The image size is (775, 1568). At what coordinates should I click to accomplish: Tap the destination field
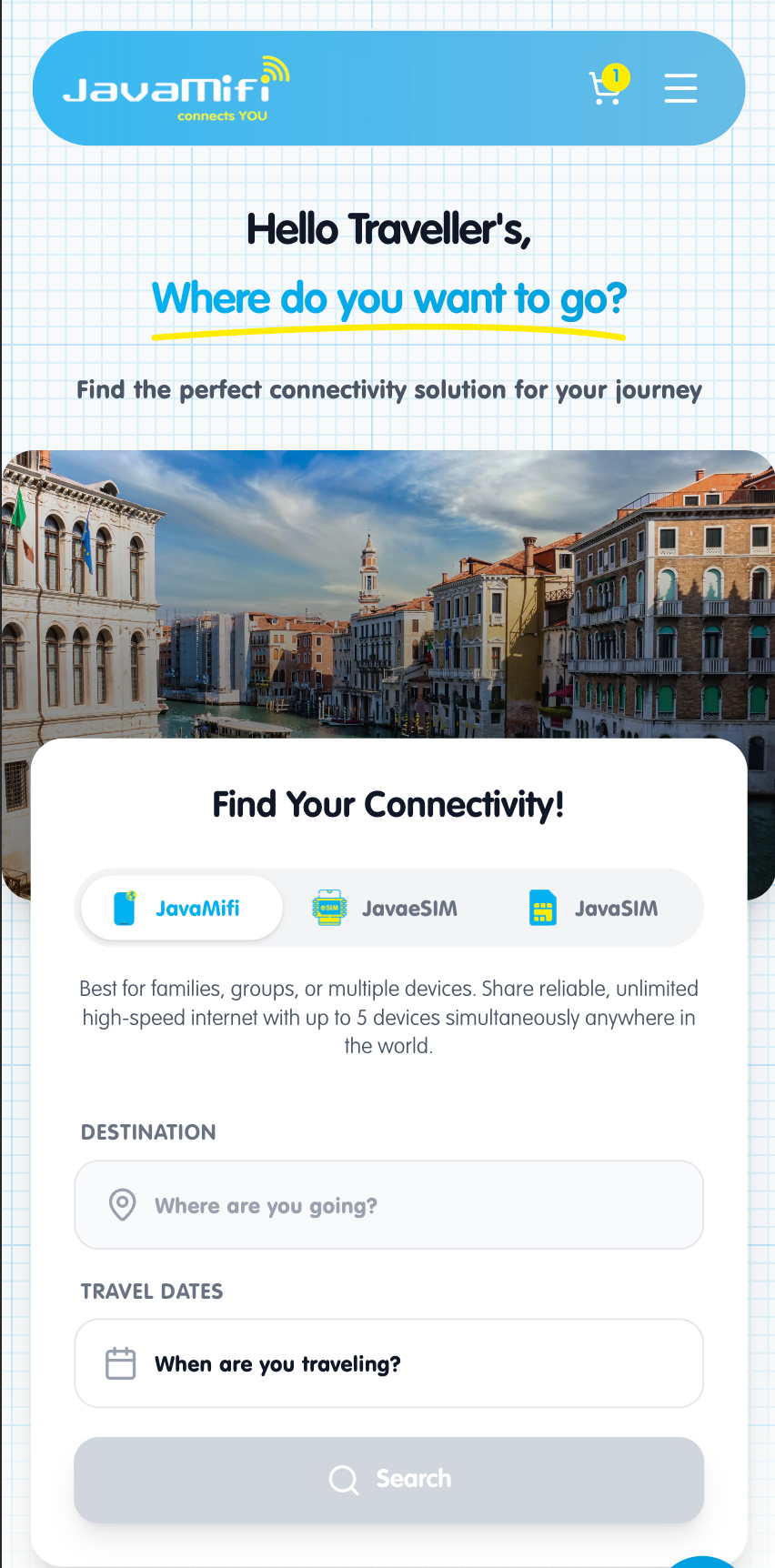click(388, 1205)
